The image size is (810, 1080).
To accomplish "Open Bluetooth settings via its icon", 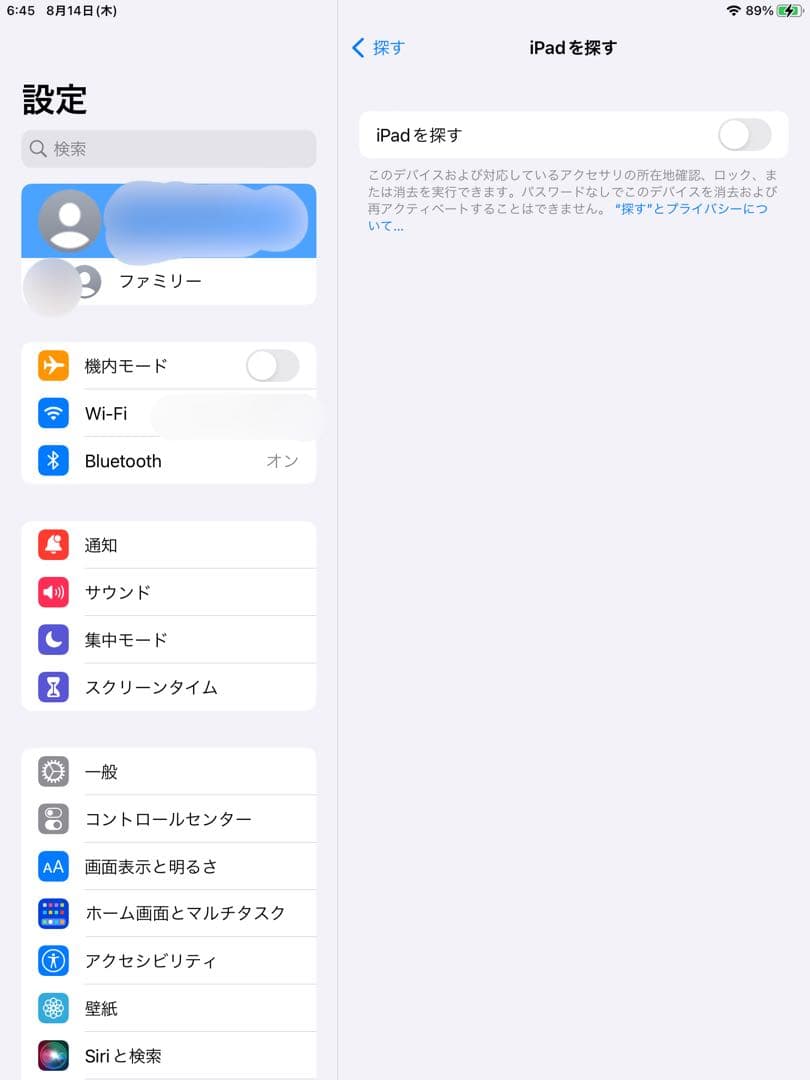I will 54,461.
